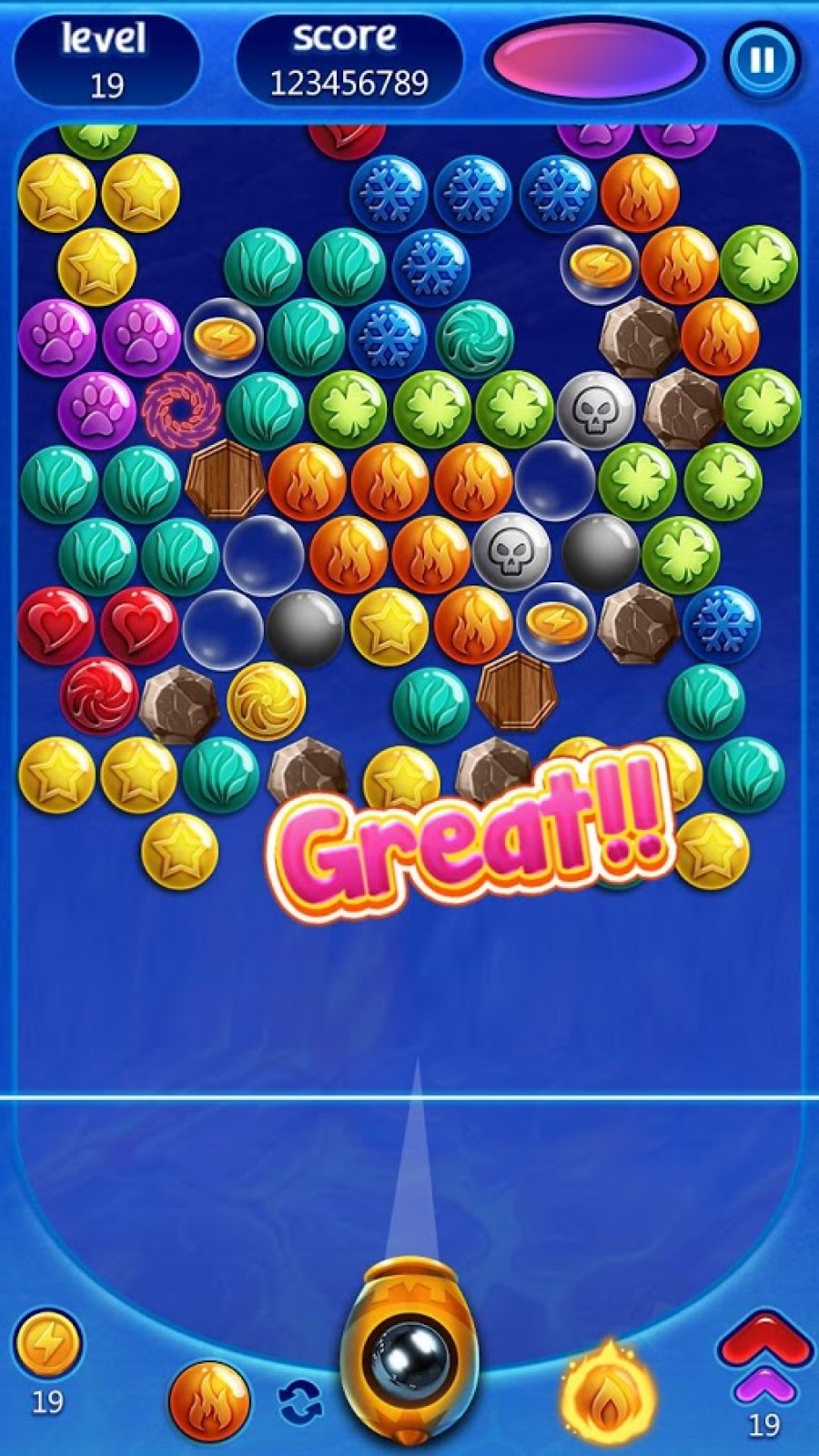Swap the loaded bubble with the next one
Image resolution: width=819 pixels, height=1456 pixels.
[299, 1402]
